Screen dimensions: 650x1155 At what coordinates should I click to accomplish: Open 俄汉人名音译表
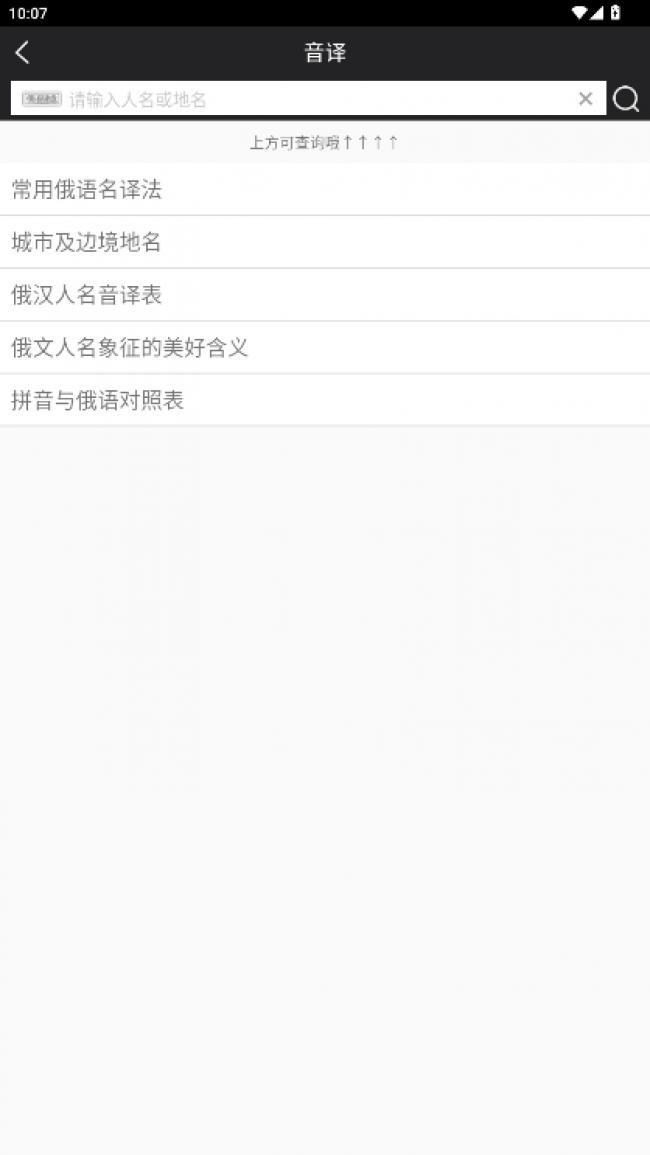(x=325, y=295)
